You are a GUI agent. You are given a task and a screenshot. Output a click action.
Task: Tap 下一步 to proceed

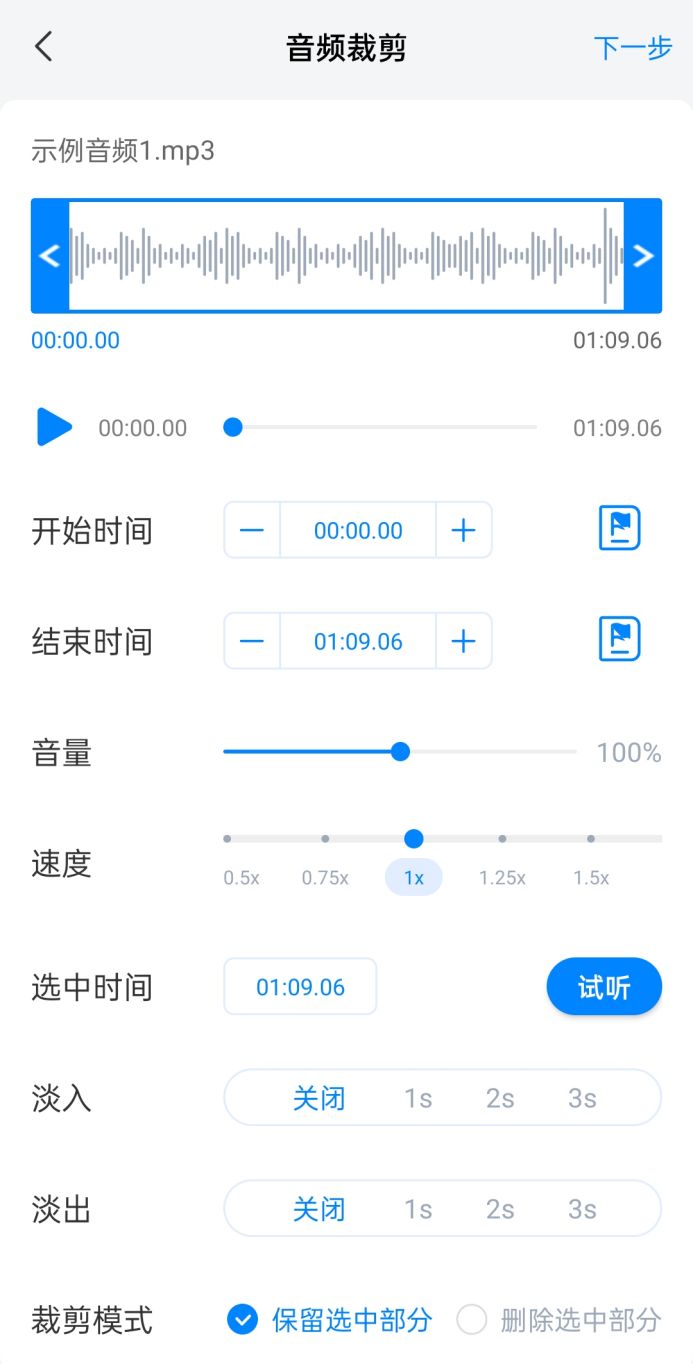click(x=632, y=48)
